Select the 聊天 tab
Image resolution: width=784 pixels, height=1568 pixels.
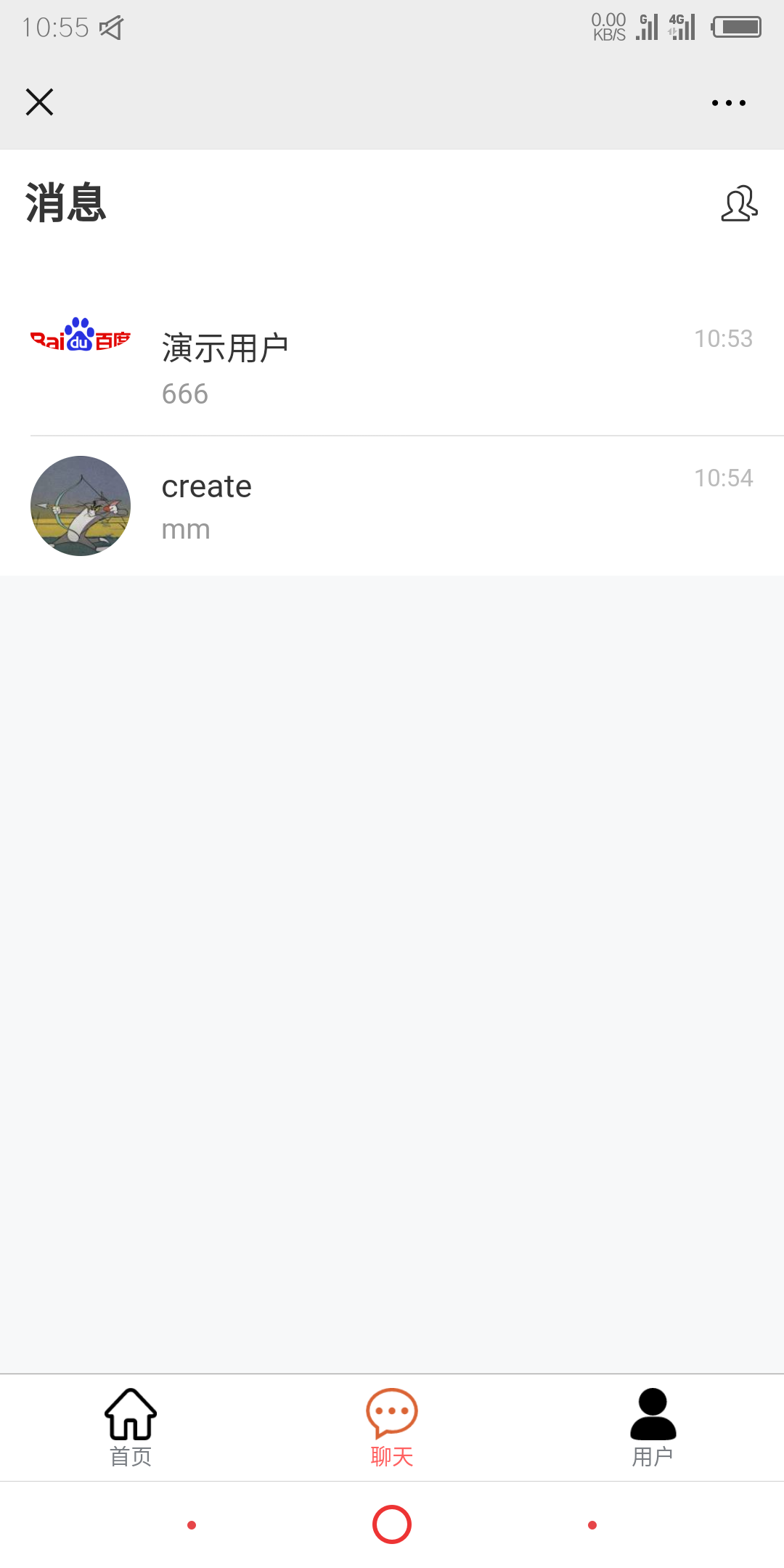(392, 1427)
